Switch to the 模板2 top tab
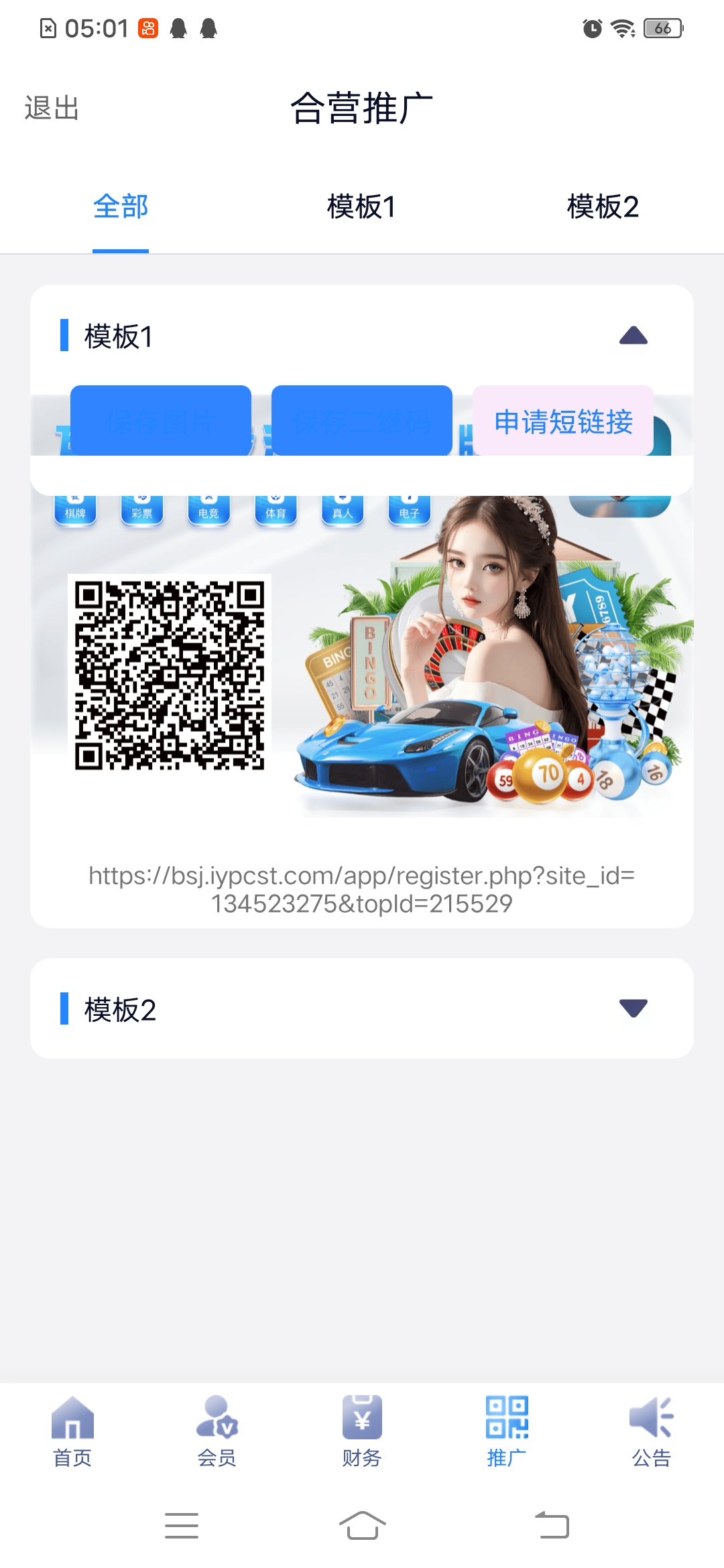The width and height of the screenshot is (724, 1568). point(603,206)
